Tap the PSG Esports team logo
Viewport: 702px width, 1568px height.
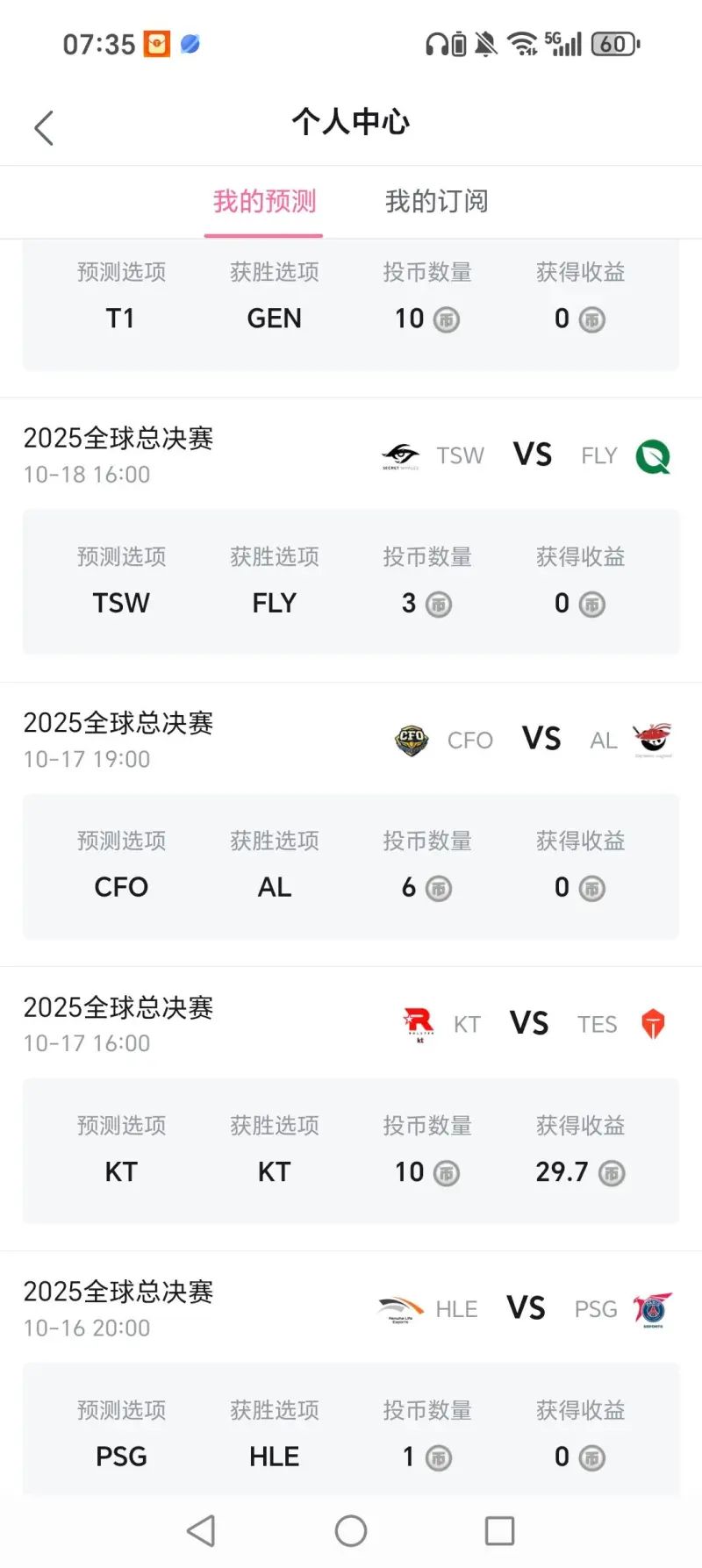pyautogui.click(x=654, y=1307)
